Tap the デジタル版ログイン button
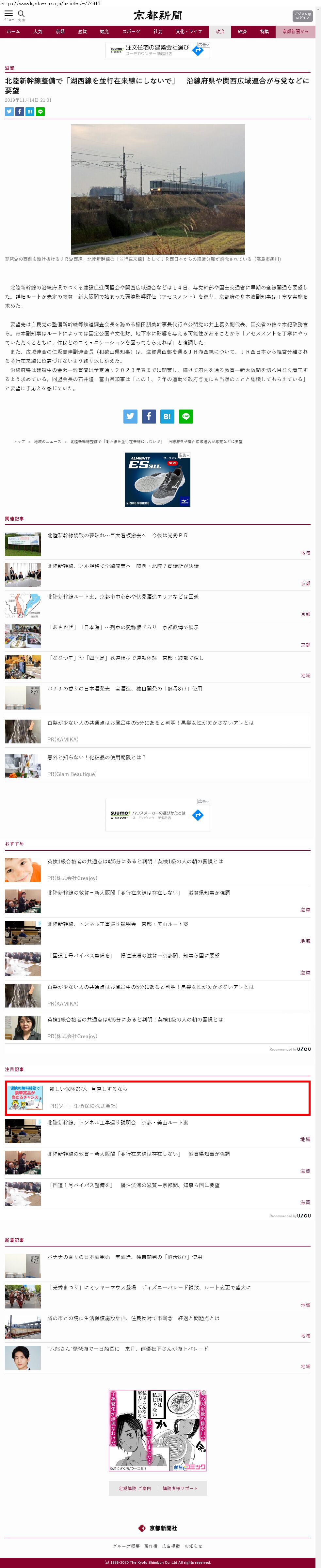Screen dimensions: 321x1568 coord(302,16)
